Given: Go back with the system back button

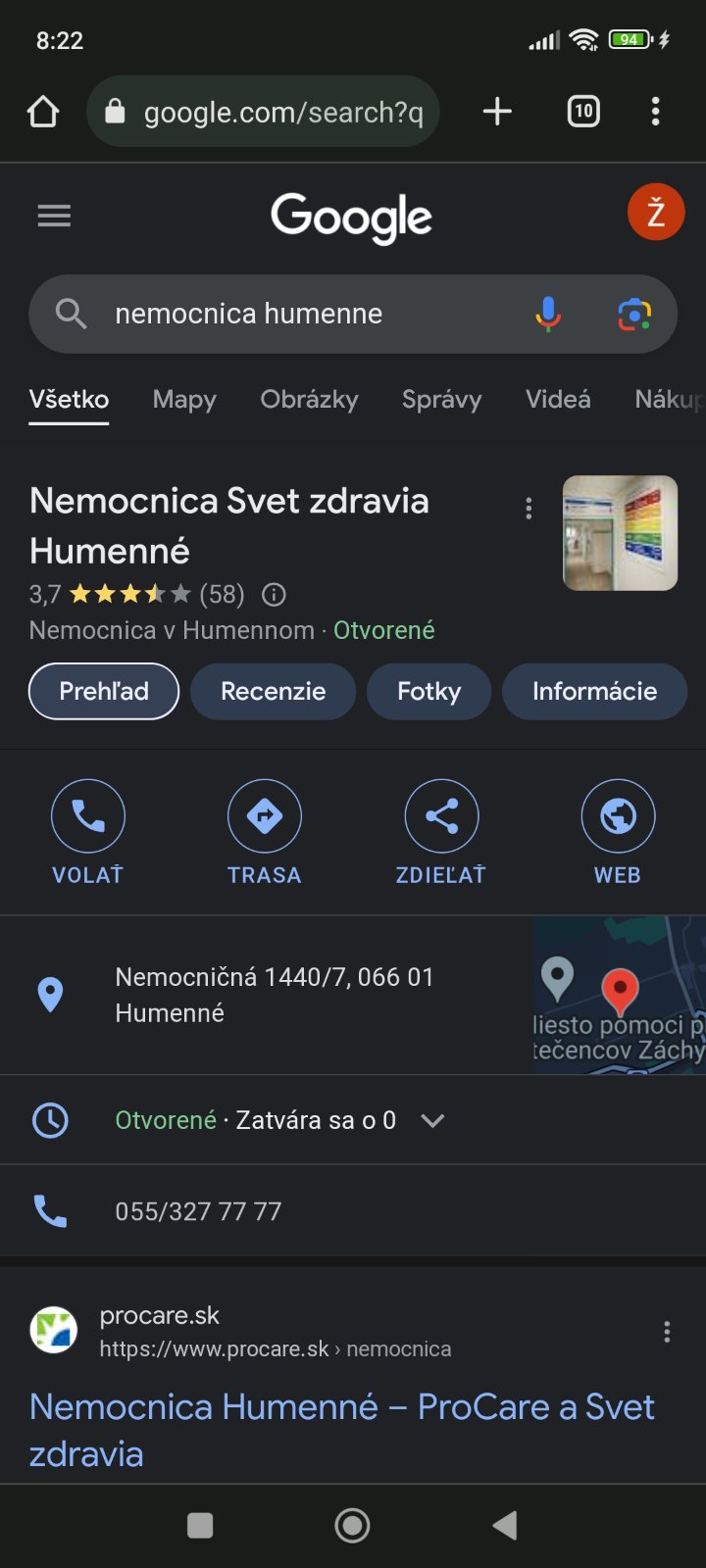Looking at the screenshot, I should (x=505, y=1525).
